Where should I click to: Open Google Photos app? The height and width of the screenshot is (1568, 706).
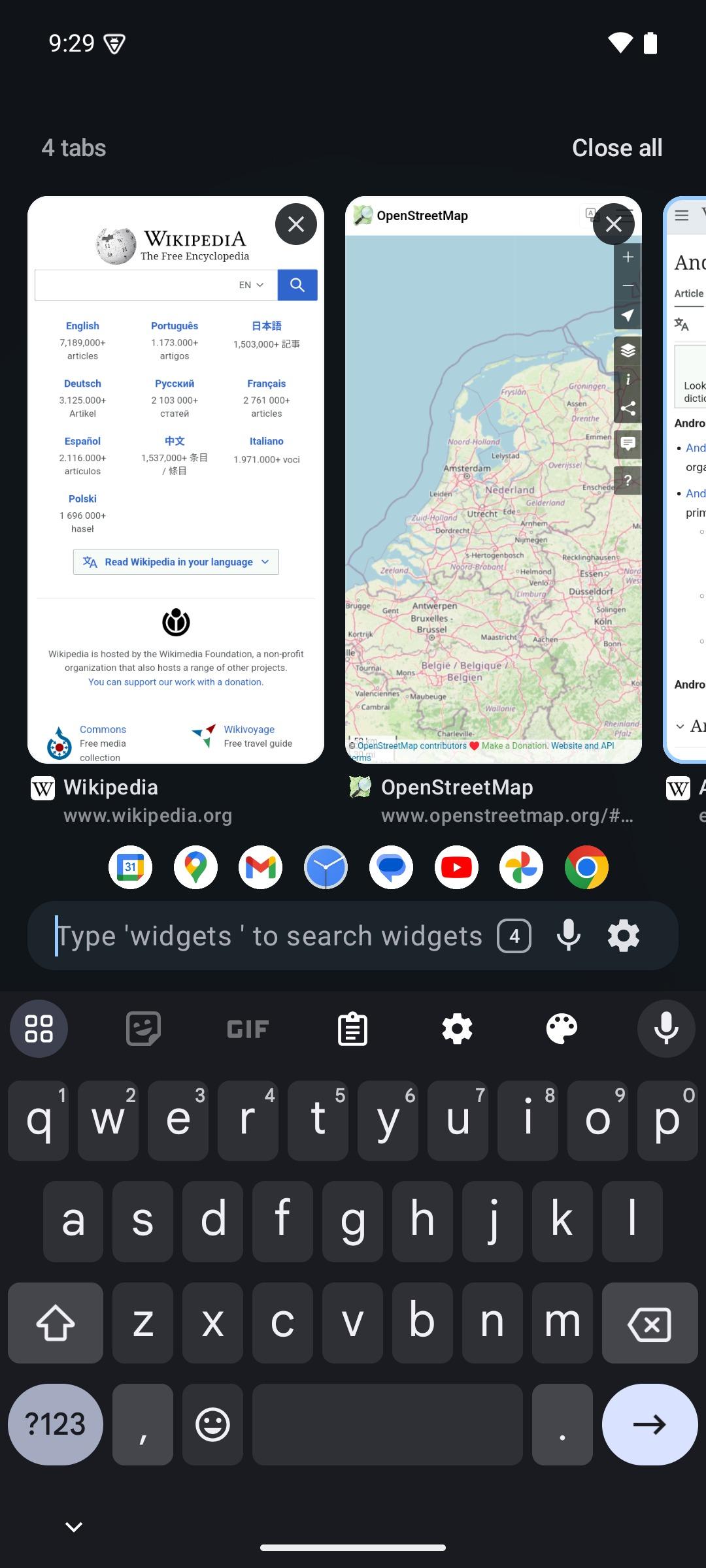(522, 868)
